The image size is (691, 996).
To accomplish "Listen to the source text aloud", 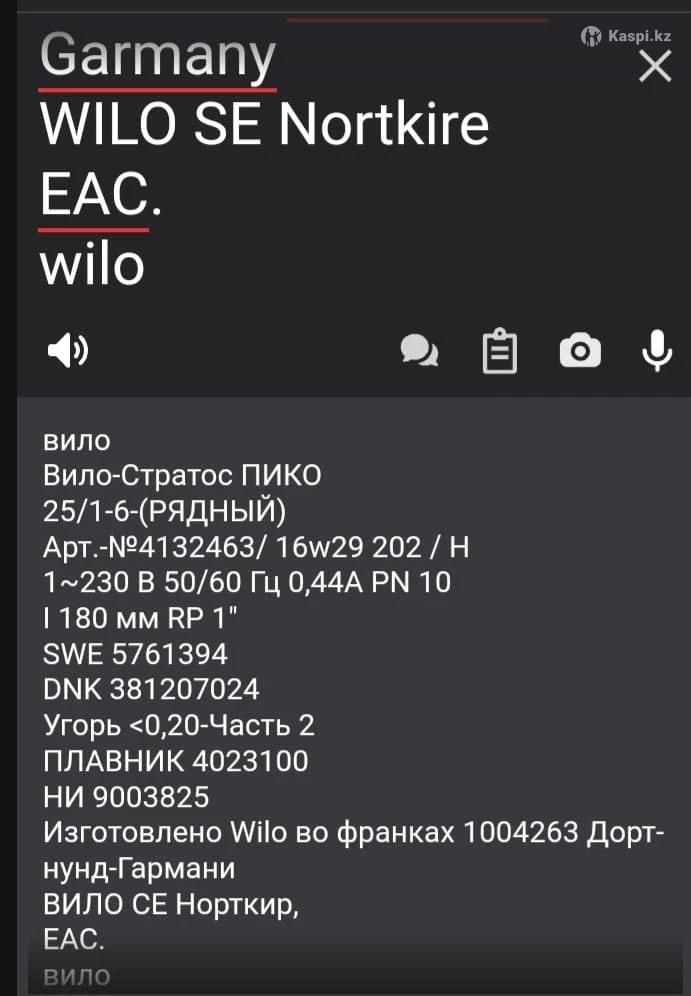I will click(x=68, y=350).
